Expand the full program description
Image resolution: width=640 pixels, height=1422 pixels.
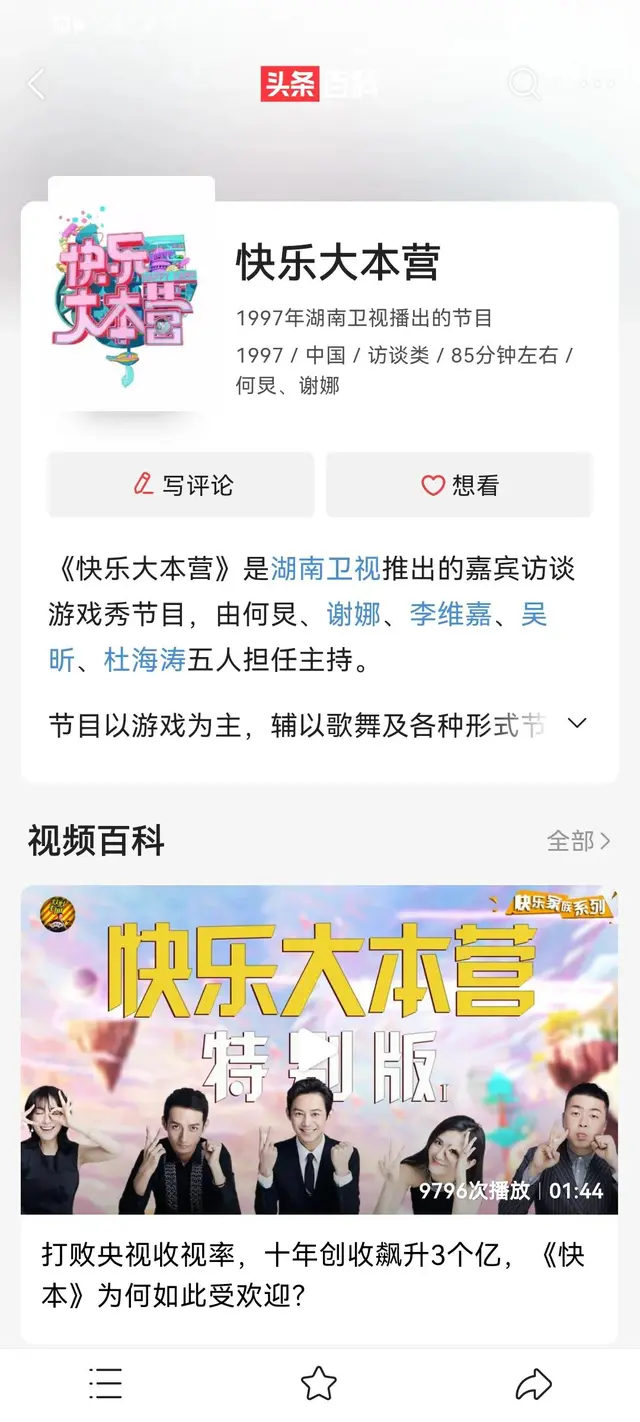576,723
